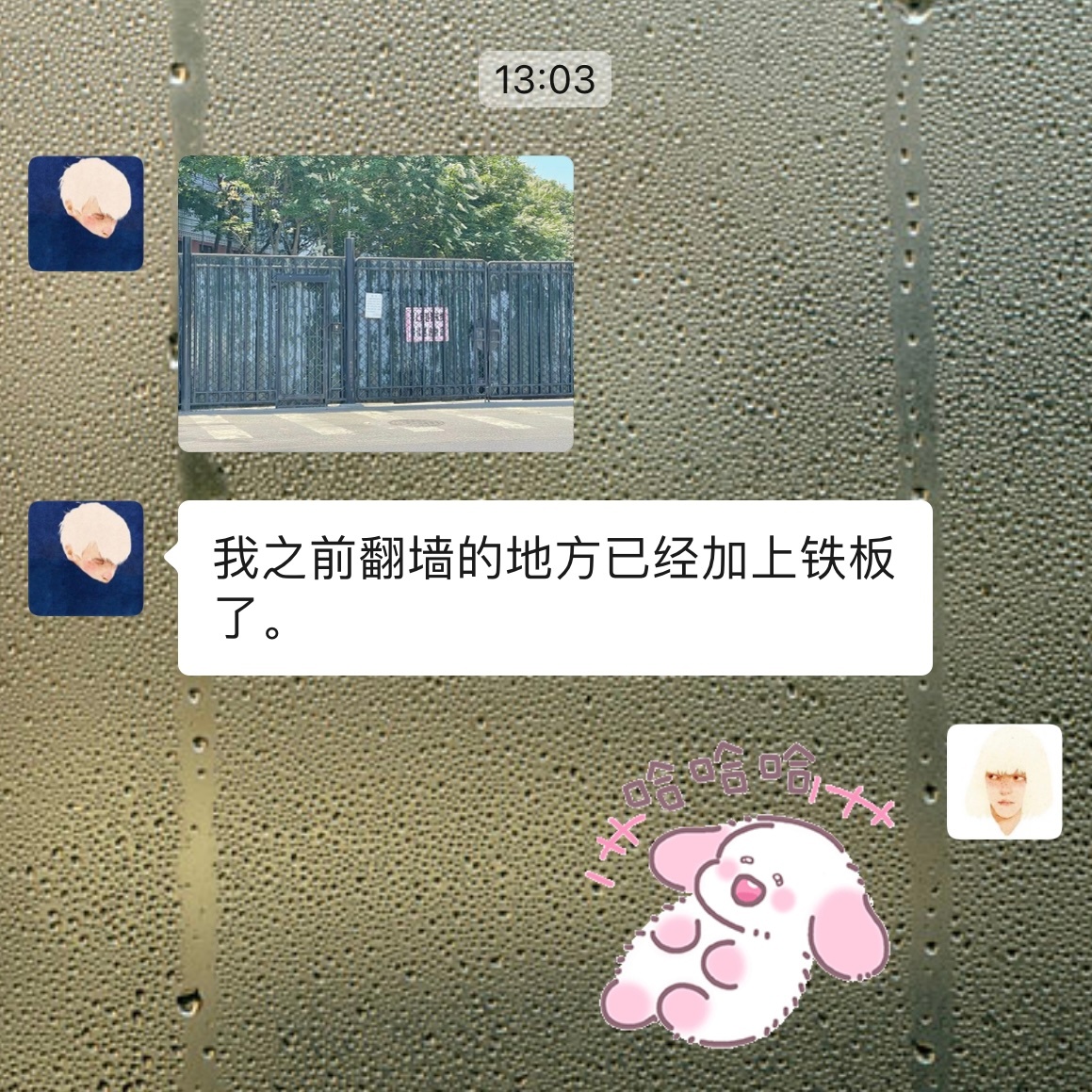Viewport: 1092px width, 1092px height.
Task: Tap the avatar beside the 翻墙 text message
Action: pyautogui.click(x=86, y=559)
